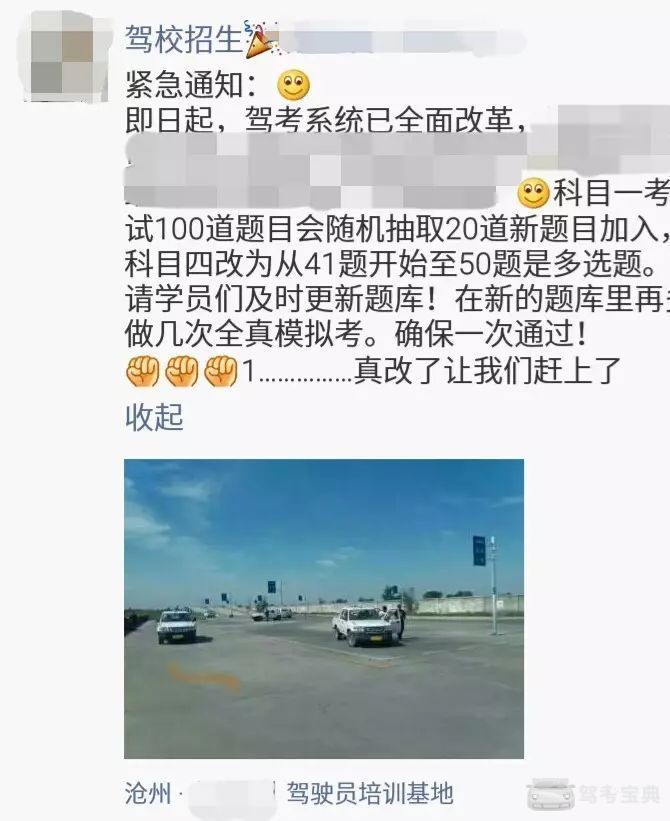Collapse the post text with 收起

click(154, 417)
